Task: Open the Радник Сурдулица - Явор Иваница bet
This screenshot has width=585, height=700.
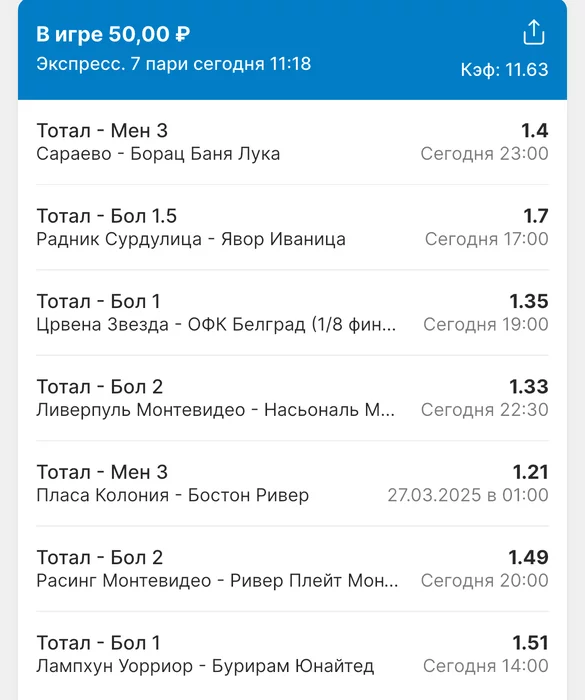Action: [x=292, y=227]
